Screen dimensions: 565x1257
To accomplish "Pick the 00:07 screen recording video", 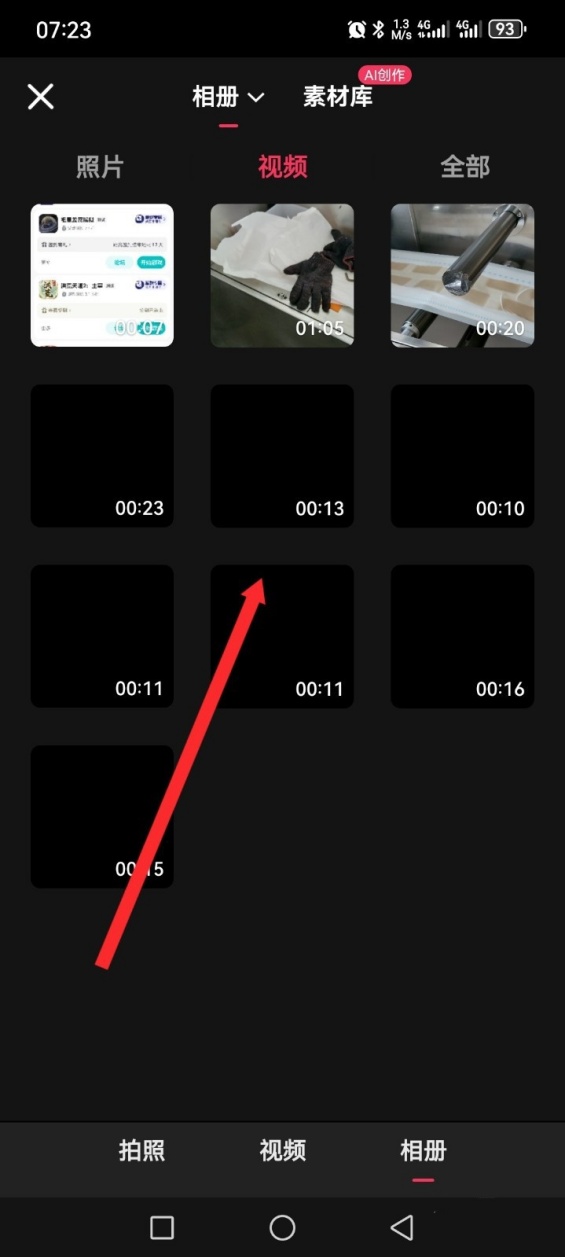I will (102, 276).
